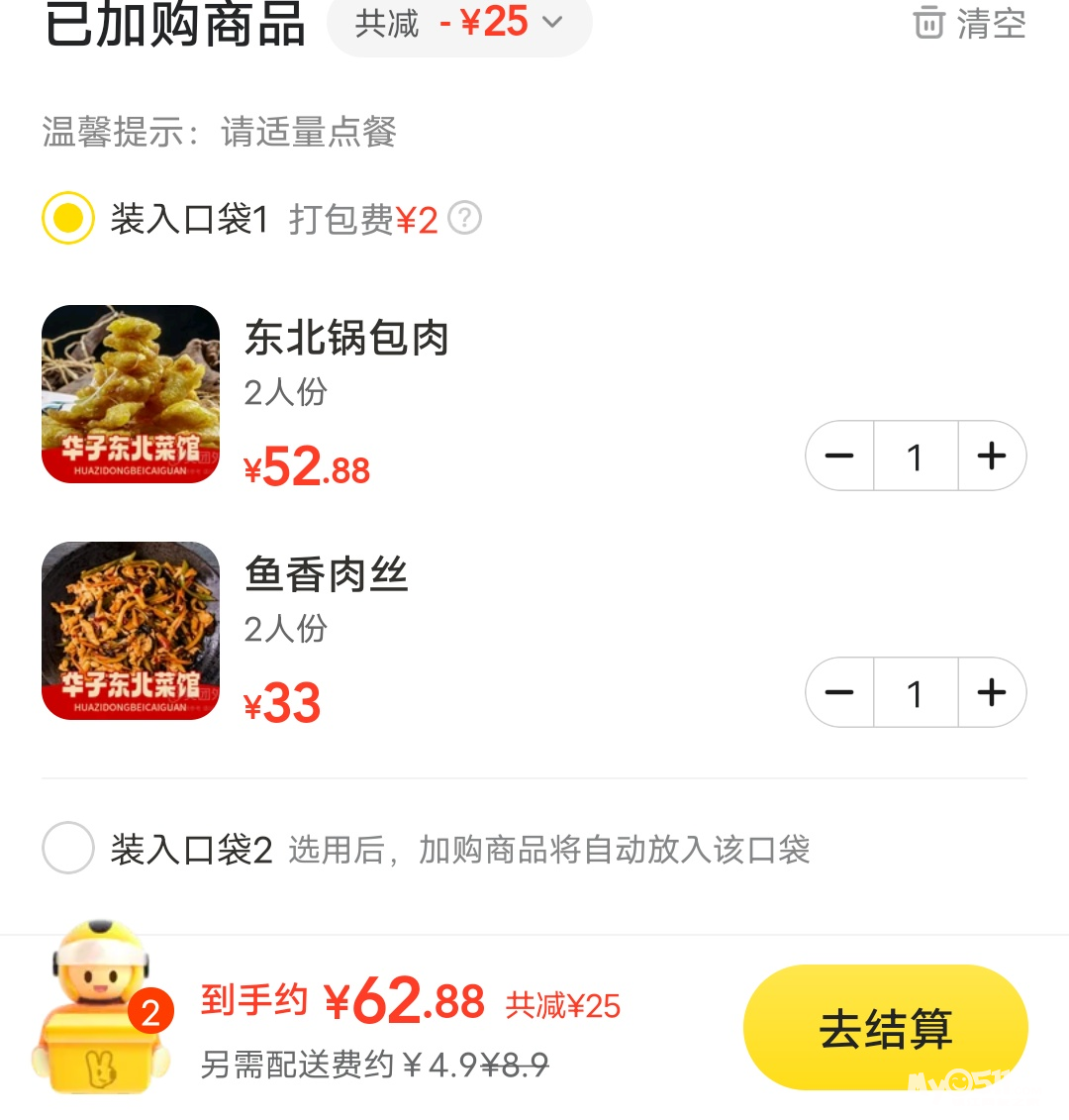The image size is (1069, 1120).
Task: Clear the cart with 清空
Action: coord(969,23)
